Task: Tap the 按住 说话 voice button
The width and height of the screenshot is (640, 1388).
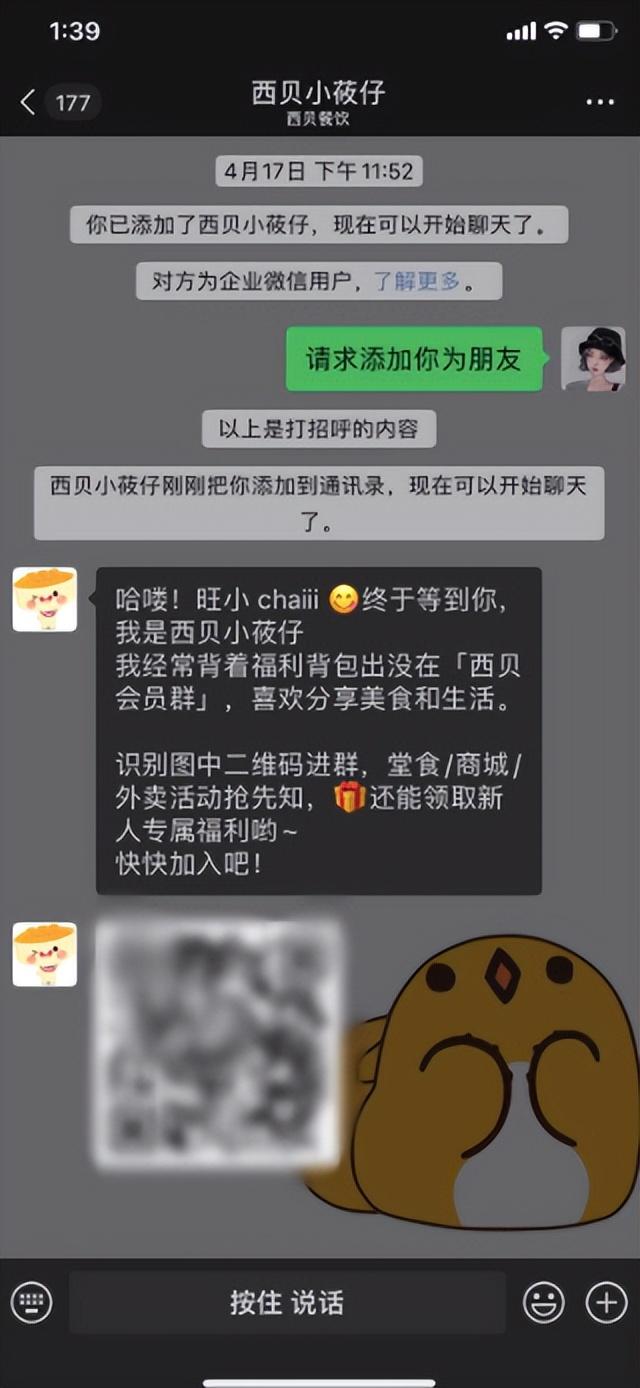Action: point(287,1302)
